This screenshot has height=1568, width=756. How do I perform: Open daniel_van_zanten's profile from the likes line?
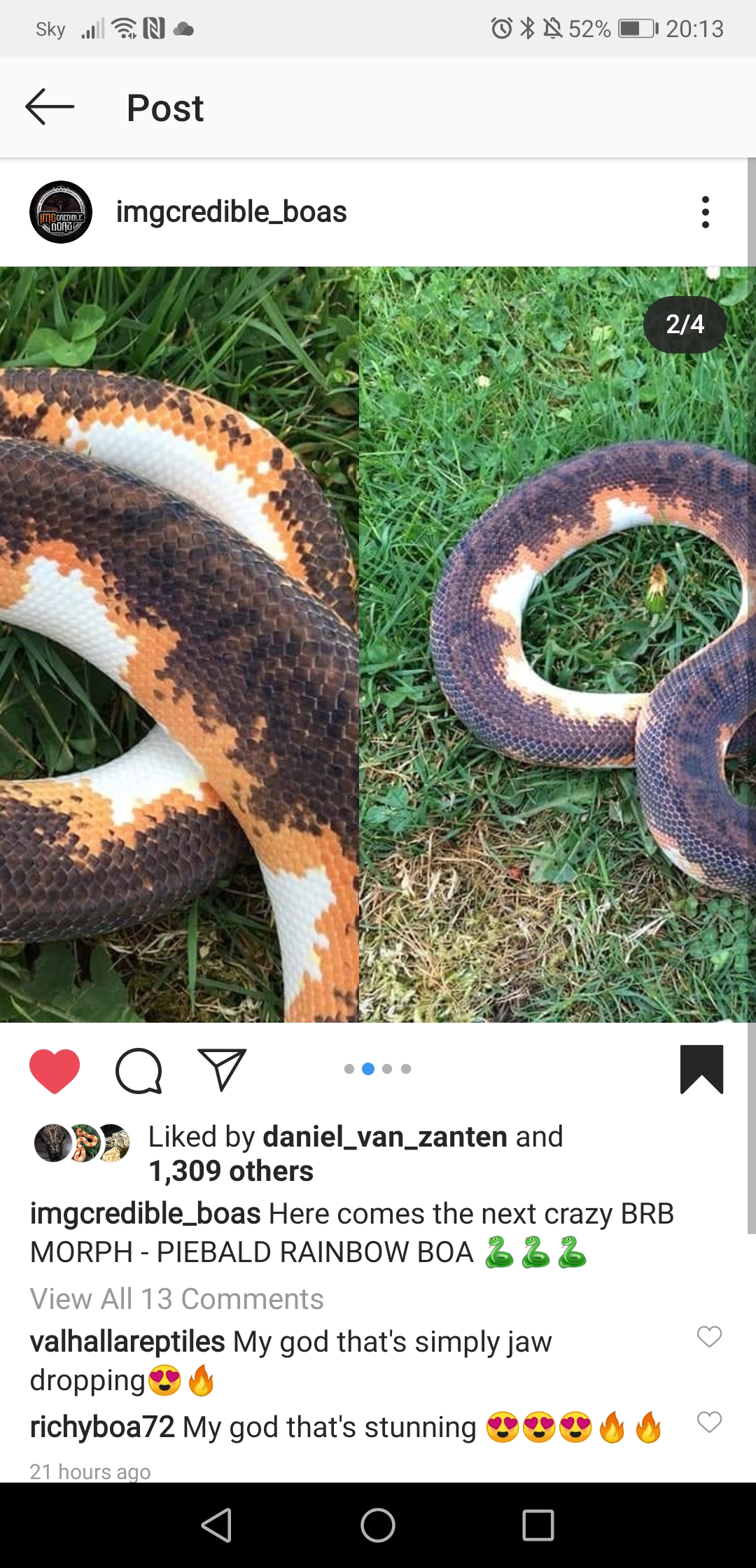tap(384, 1137)
